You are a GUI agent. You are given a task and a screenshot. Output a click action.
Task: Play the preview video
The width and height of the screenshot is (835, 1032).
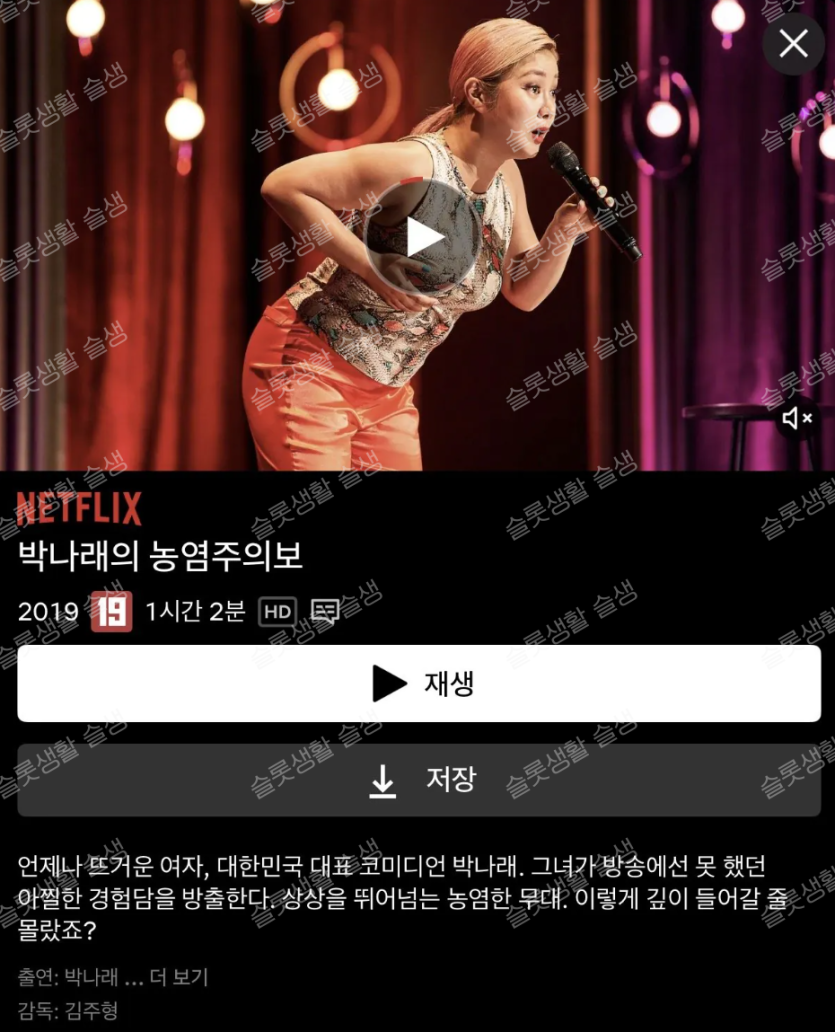coord(423,237)
